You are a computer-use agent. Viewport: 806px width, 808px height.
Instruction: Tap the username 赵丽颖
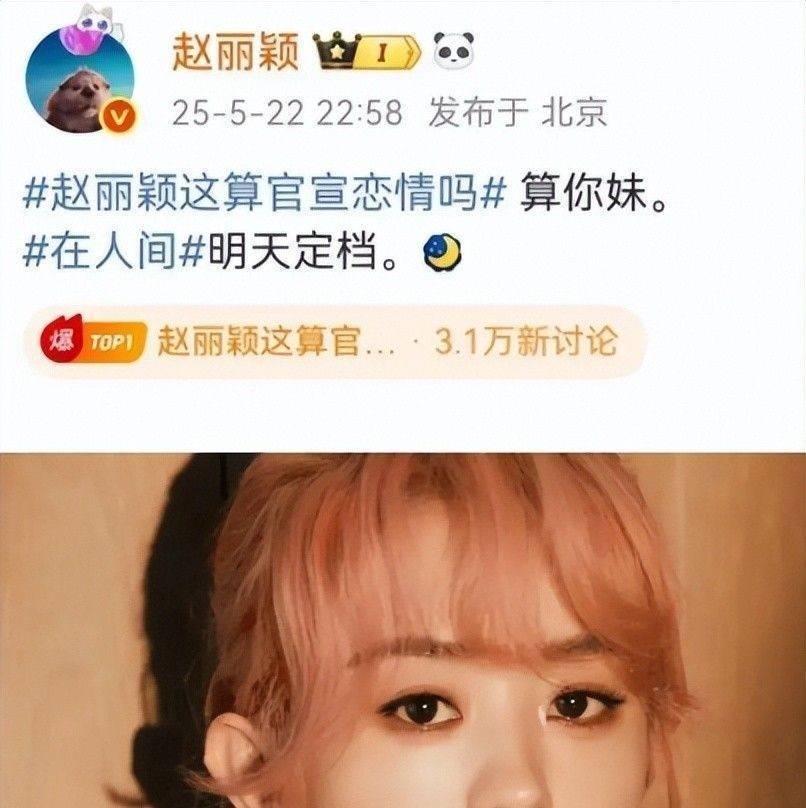(235, 50)
